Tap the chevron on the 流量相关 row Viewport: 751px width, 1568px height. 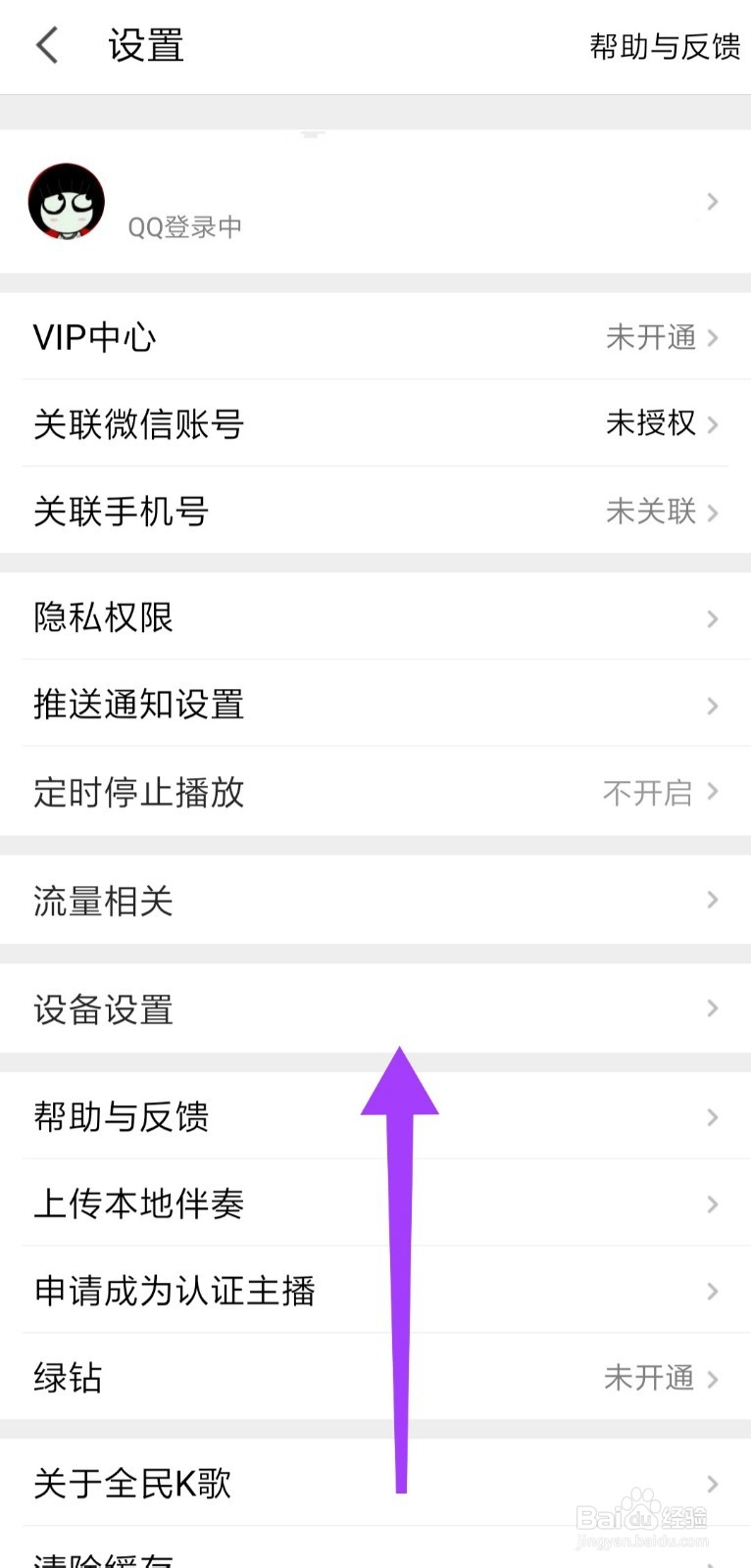(713, 900)
